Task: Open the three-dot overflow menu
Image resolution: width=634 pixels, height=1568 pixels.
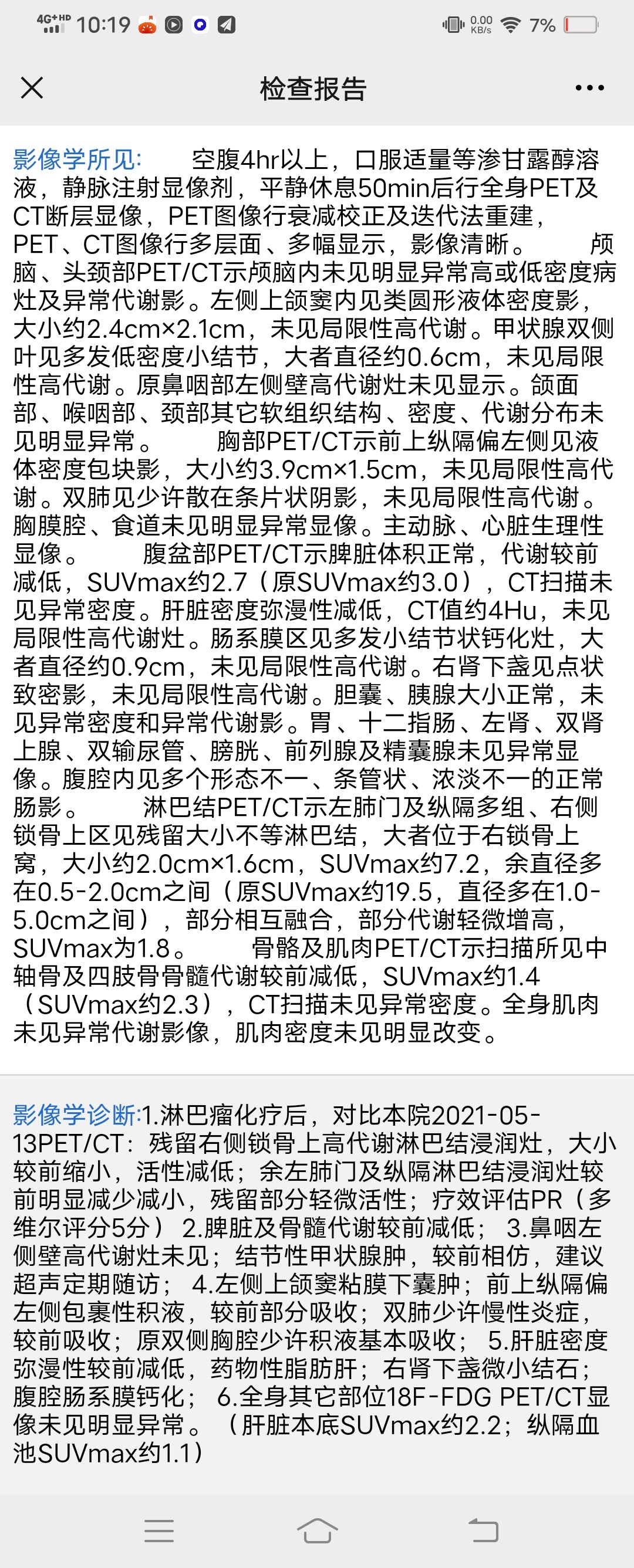Action: pyautogui.click(x=589, y=87)
